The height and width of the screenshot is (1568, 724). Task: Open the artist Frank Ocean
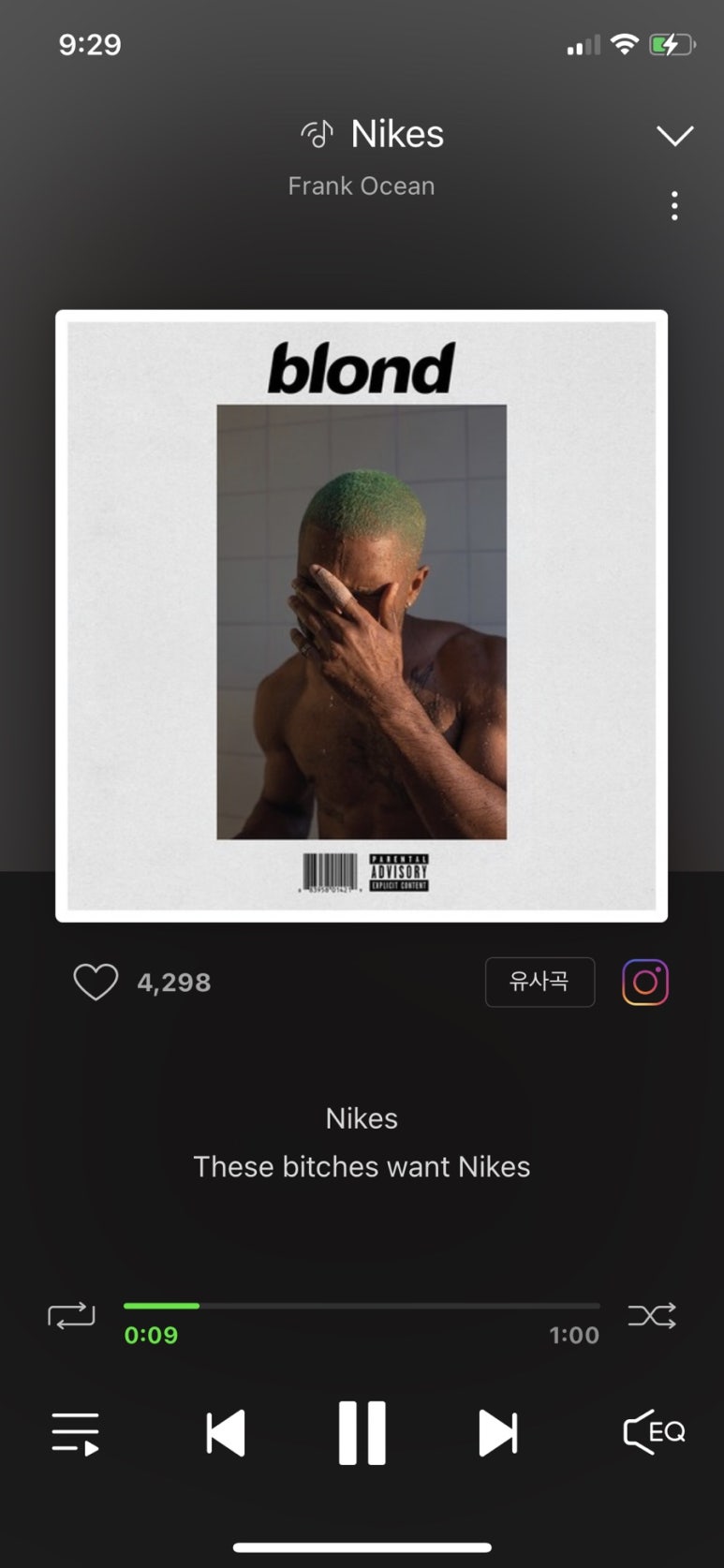click(x=362, y=186)
